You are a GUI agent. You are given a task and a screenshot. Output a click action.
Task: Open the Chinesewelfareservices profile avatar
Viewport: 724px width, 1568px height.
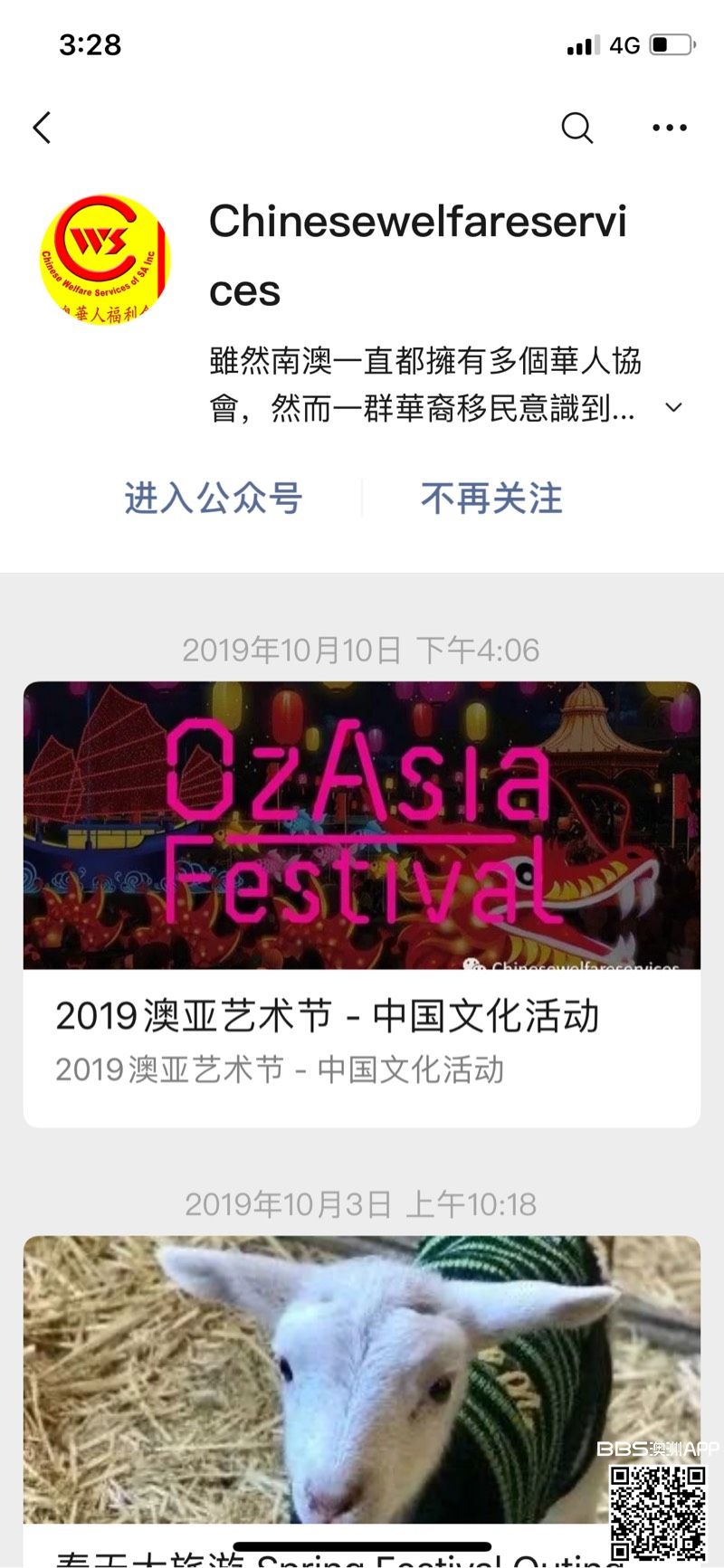[105, 259]
